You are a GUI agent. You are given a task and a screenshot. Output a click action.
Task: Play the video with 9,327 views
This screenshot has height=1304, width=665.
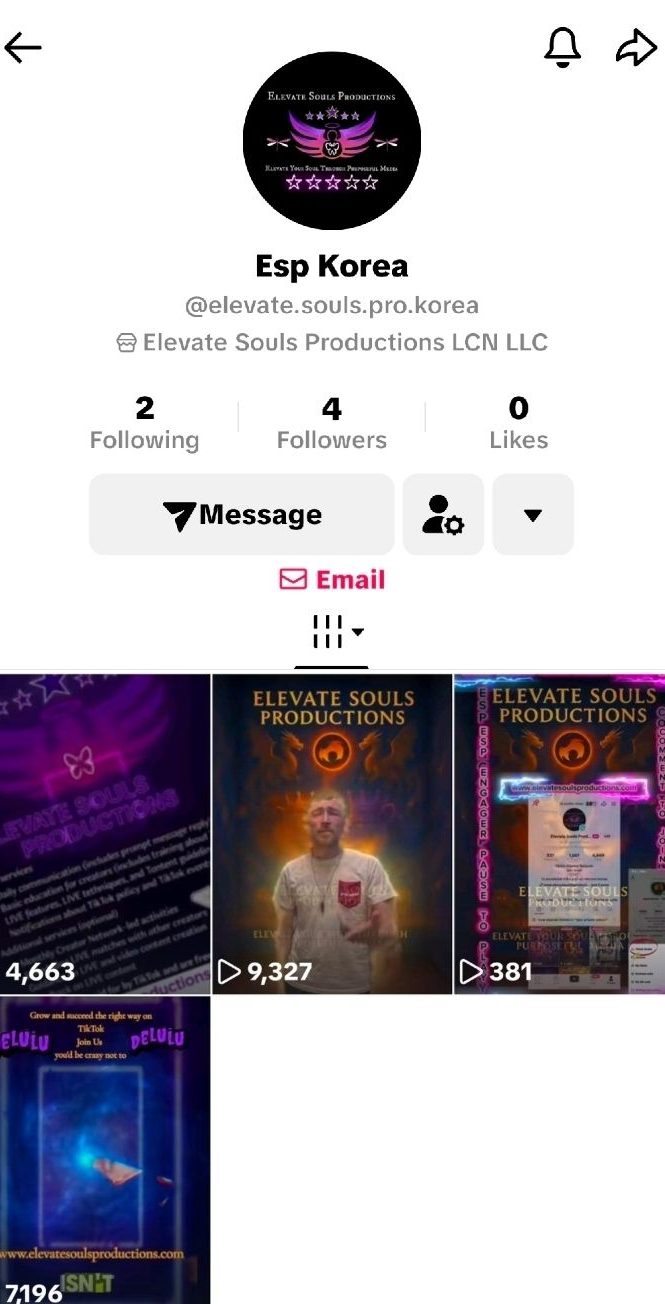[332, 833]
